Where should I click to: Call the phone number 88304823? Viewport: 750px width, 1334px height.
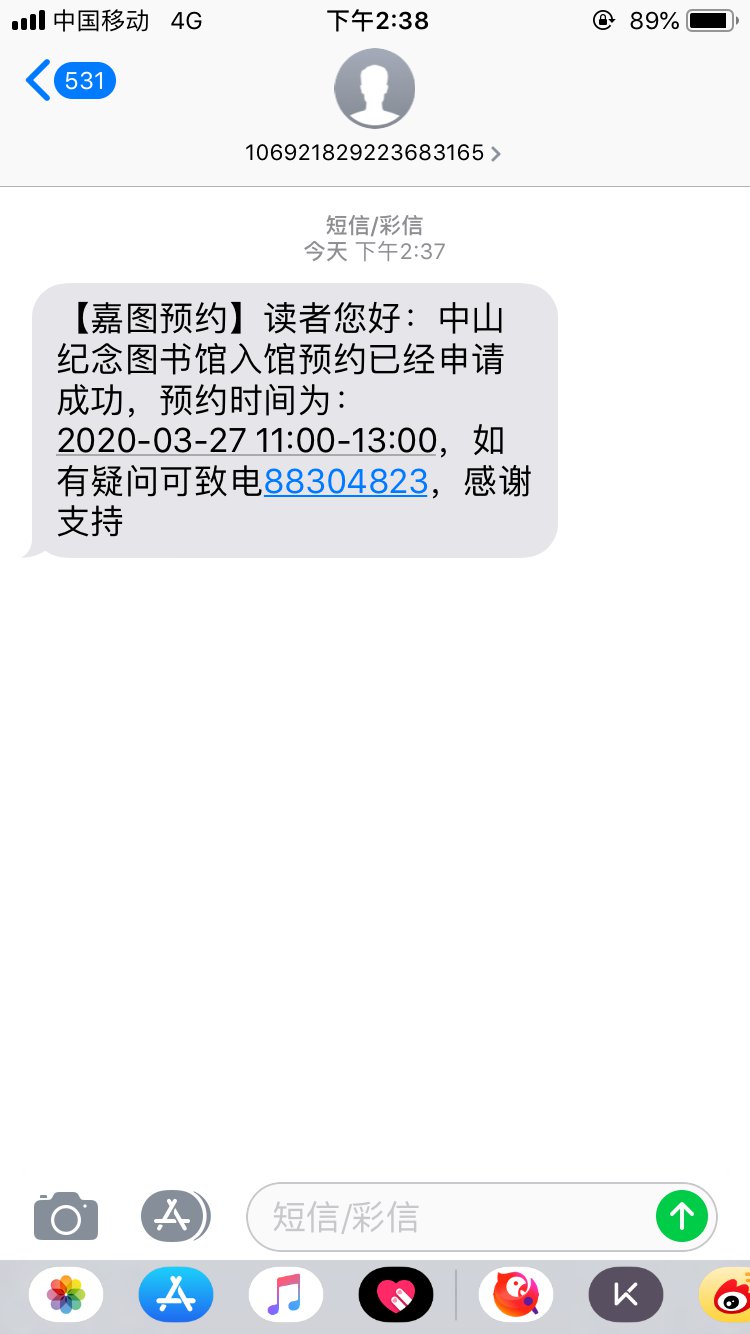(x=346, y=482)
